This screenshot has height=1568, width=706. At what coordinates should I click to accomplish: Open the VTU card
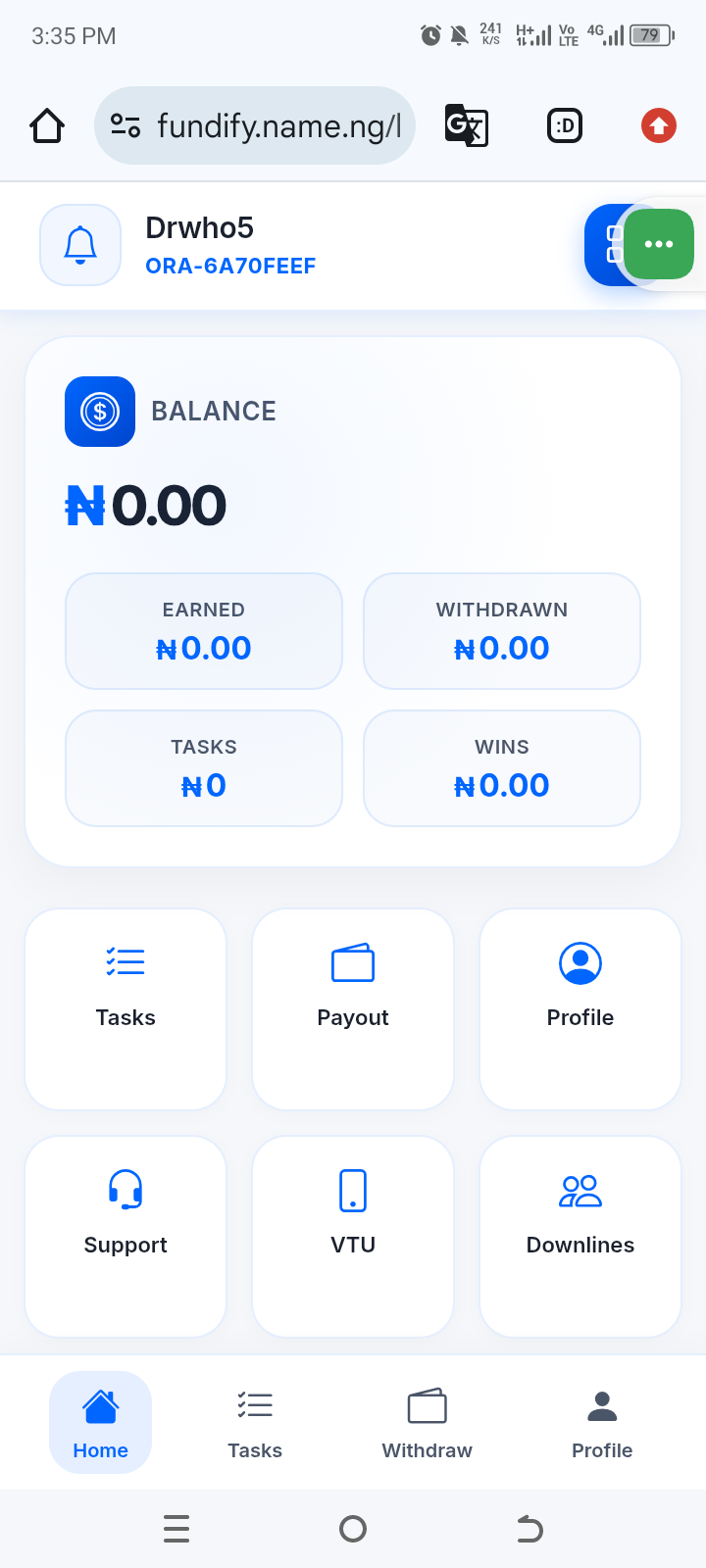point(353,1236)
